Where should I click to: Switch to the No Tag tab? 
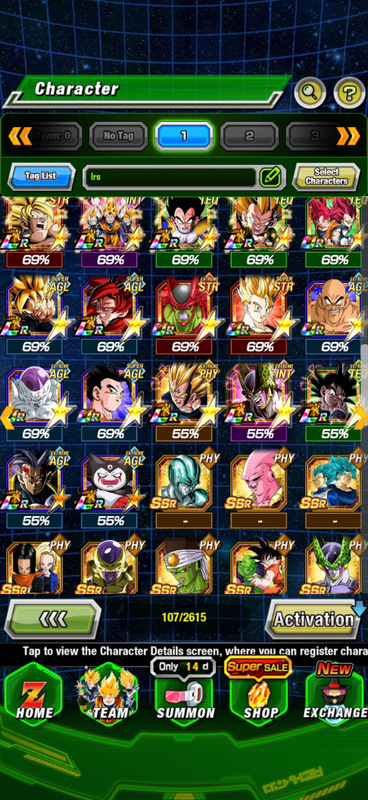118,136
